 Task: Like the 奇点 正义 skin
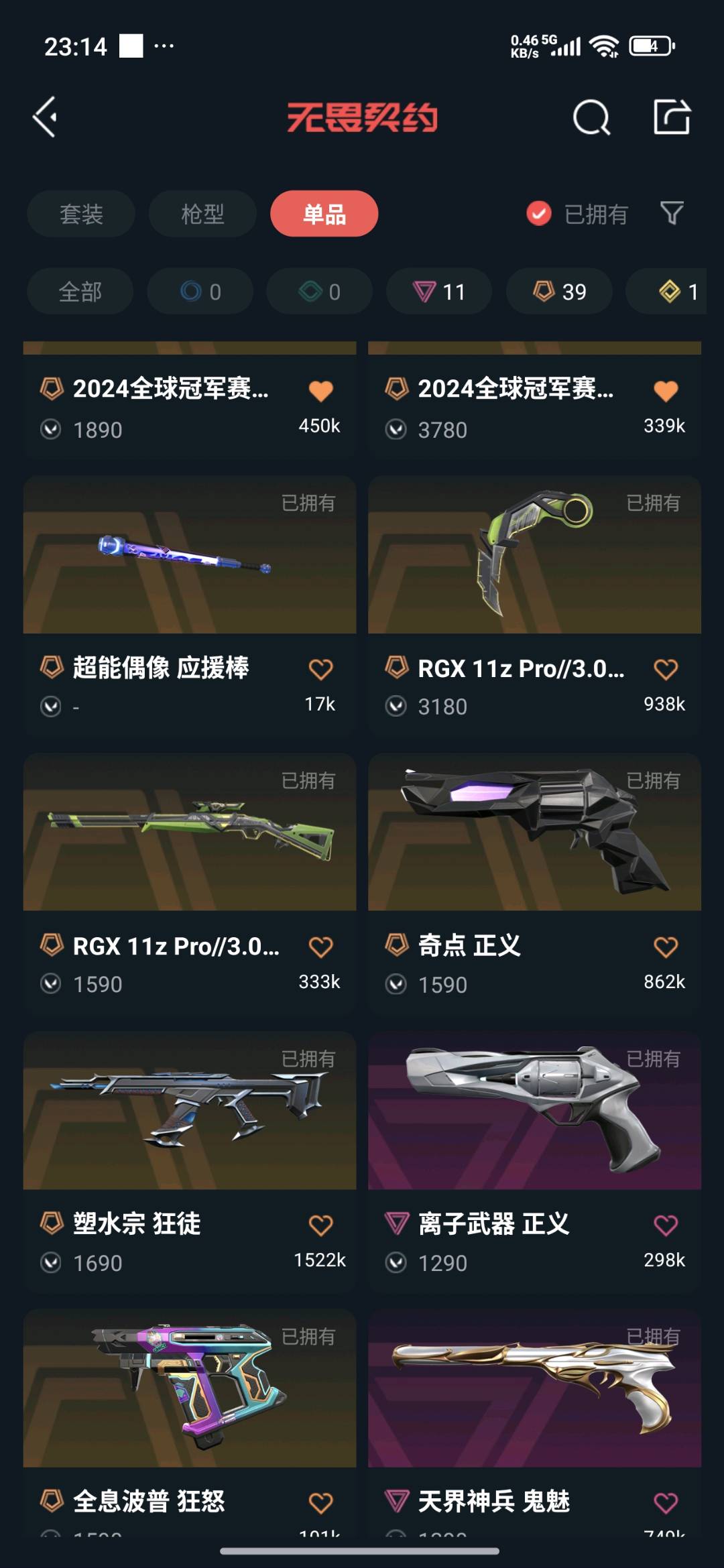coord(666,947)
